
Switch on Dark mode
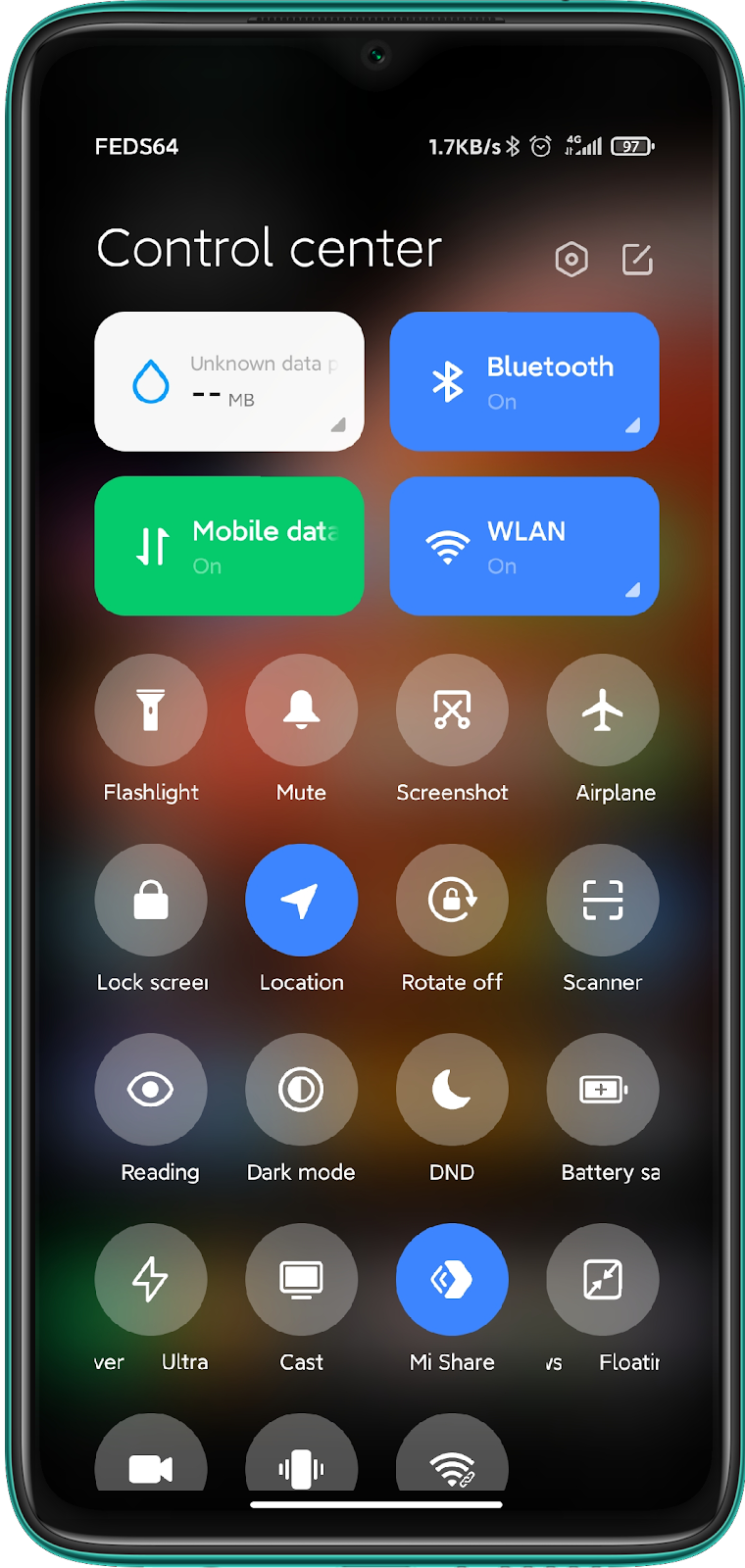(x=301, y=1090)
